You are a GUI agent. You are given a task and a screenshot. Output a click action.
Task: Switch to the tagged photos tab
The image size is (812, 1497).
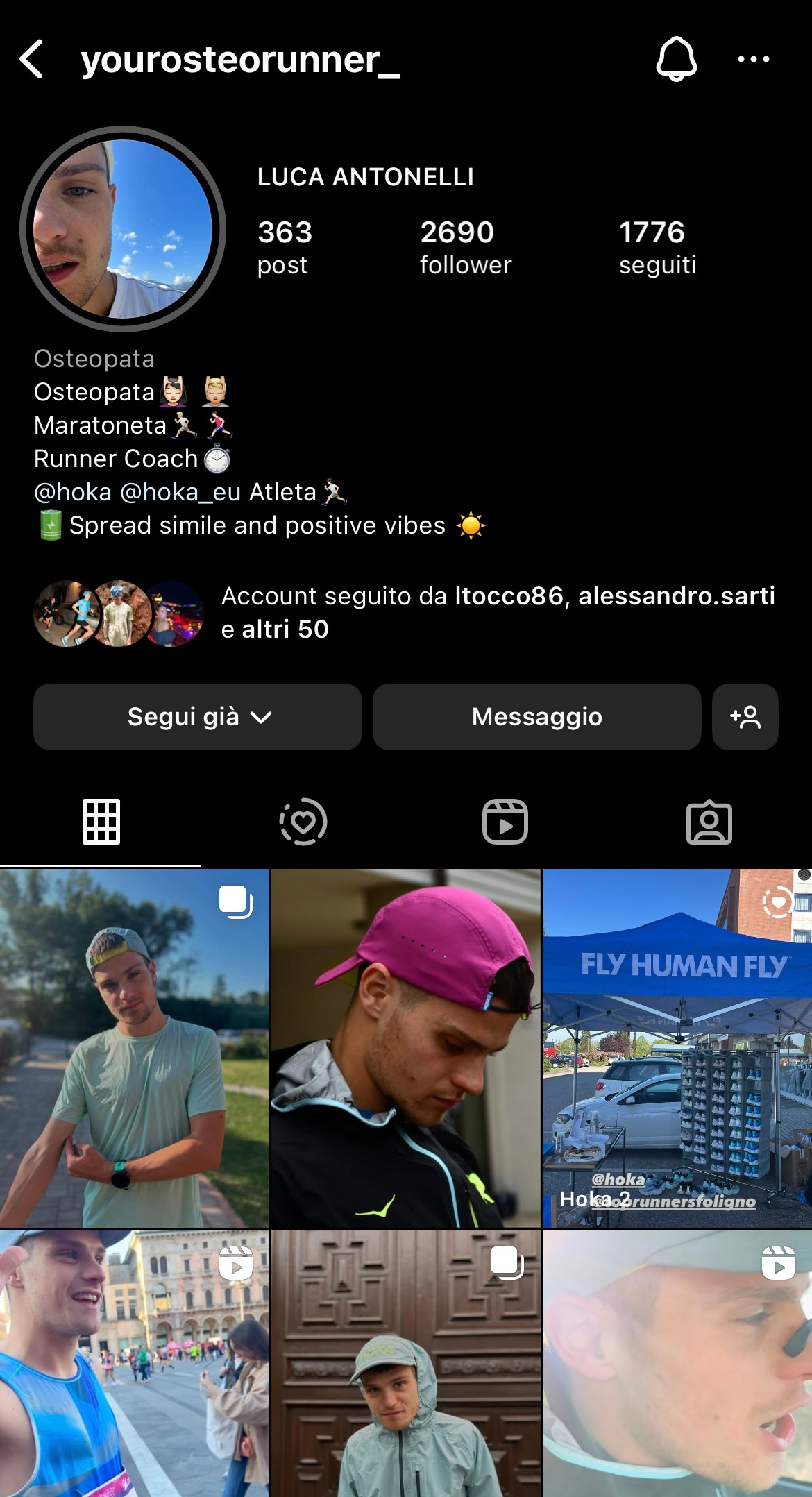pos(709,822)
